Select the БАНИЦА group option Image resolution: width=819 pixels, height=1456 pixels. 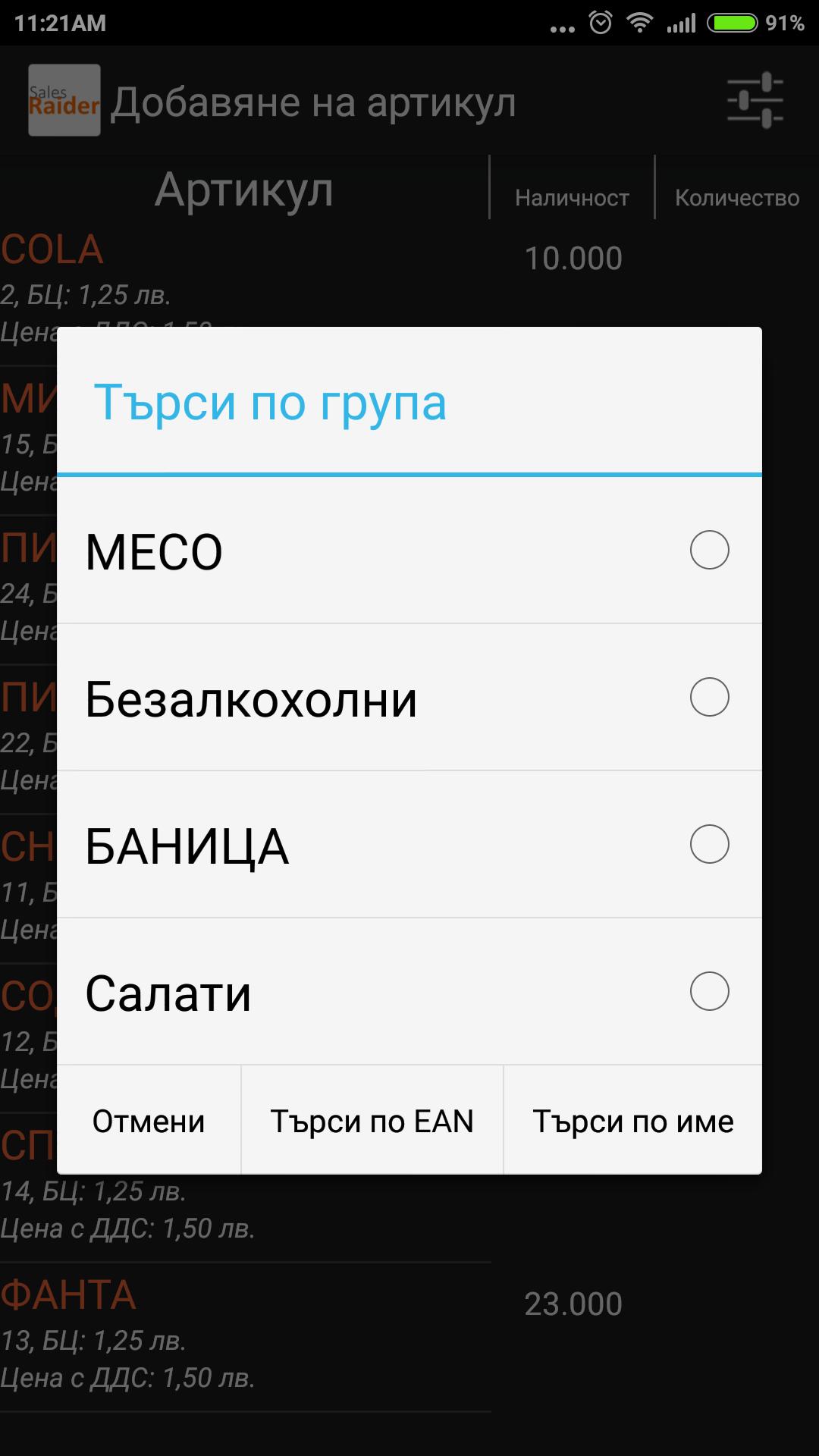408,845
